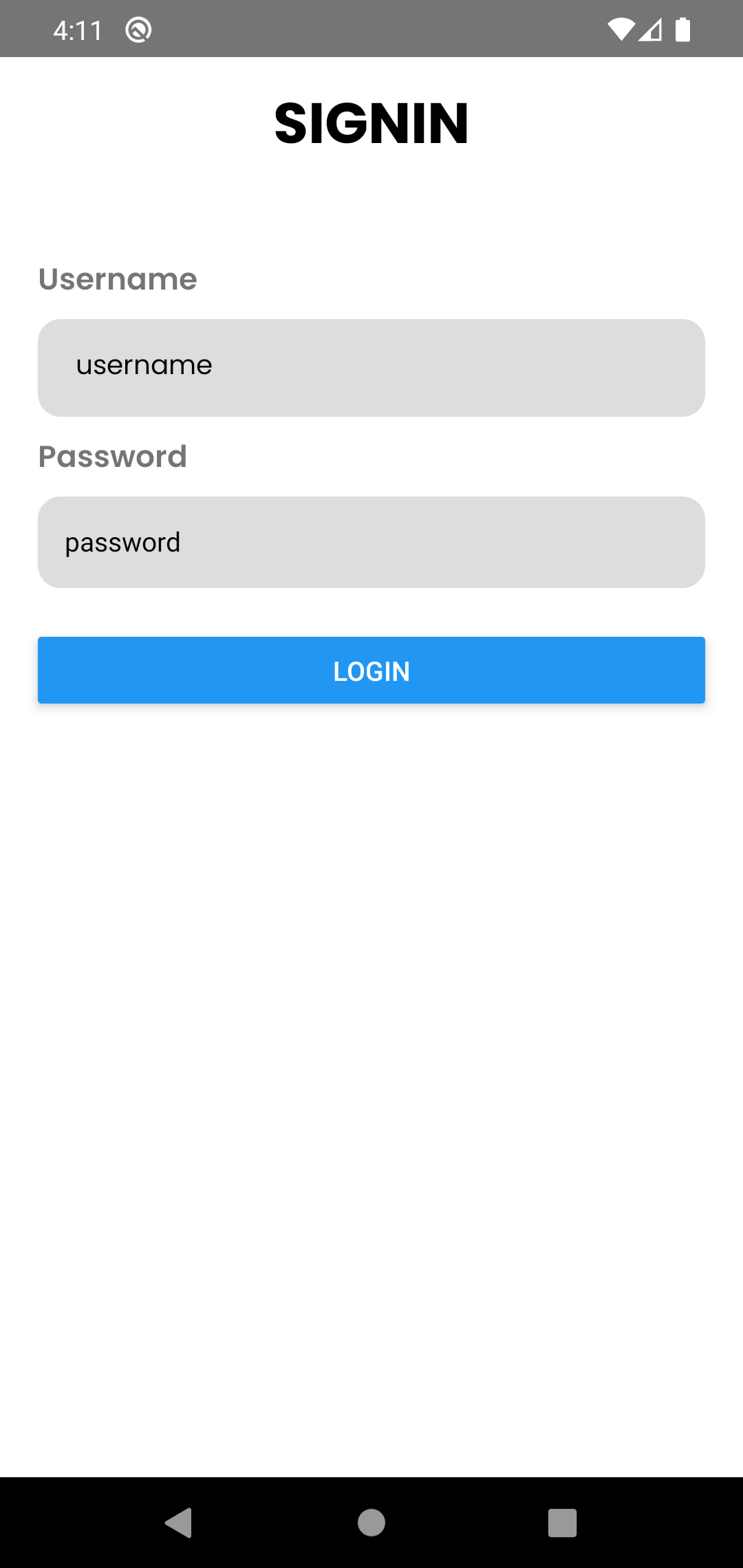Select the Username field label
This screenshot has width=743, height=1568.
pos(117,278)
